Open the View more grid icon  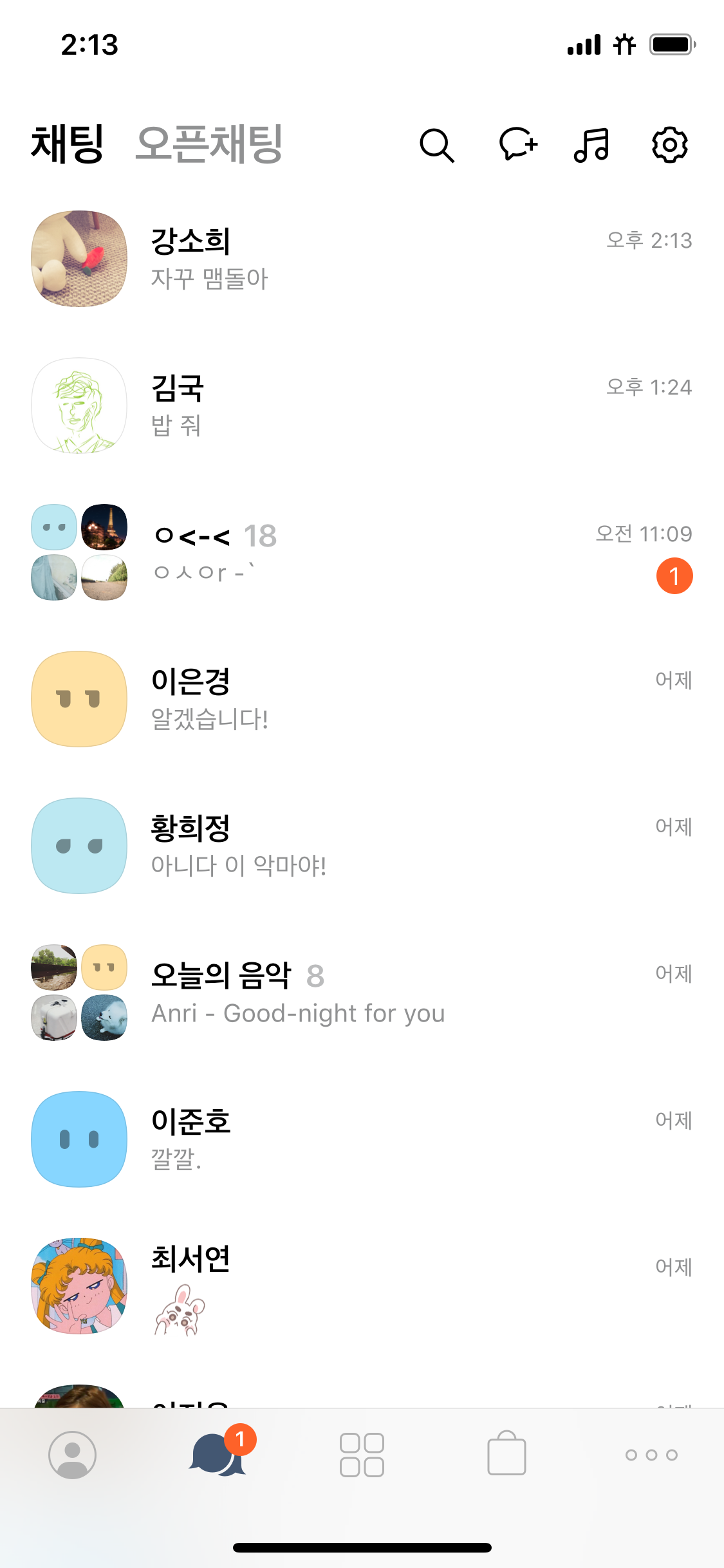[x=362, y=1455]
